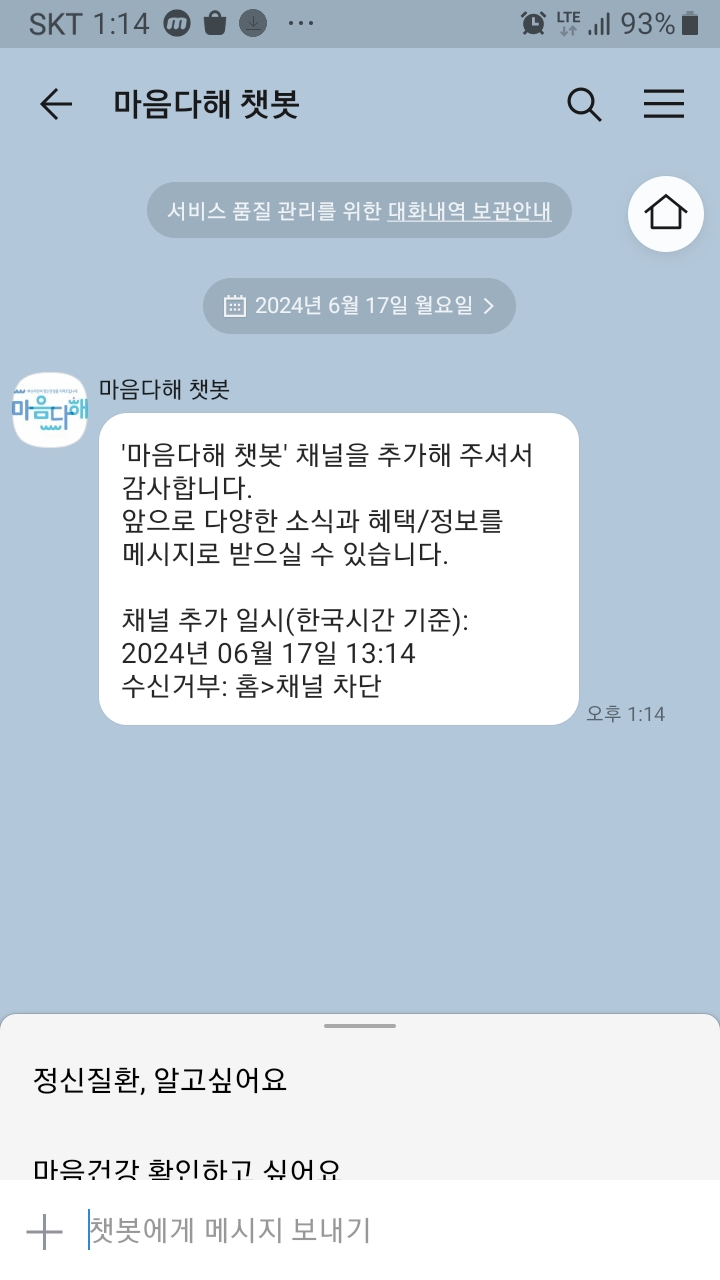The width and height of the screenshot is (720, 1280).
Task: Open 마음다해 챗봇 profile picture
Action: click(x=50, y=410)
